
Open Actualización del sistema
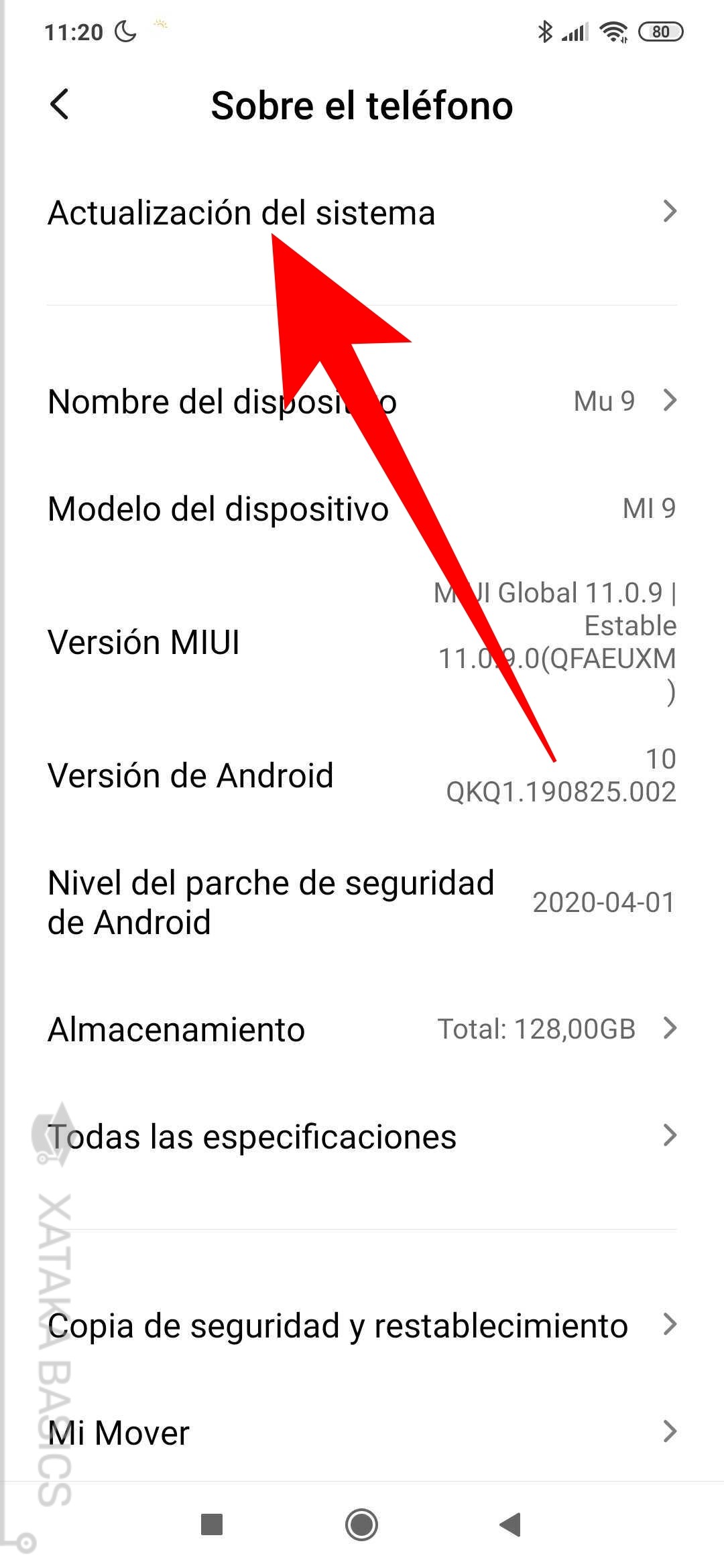(241, 213)
